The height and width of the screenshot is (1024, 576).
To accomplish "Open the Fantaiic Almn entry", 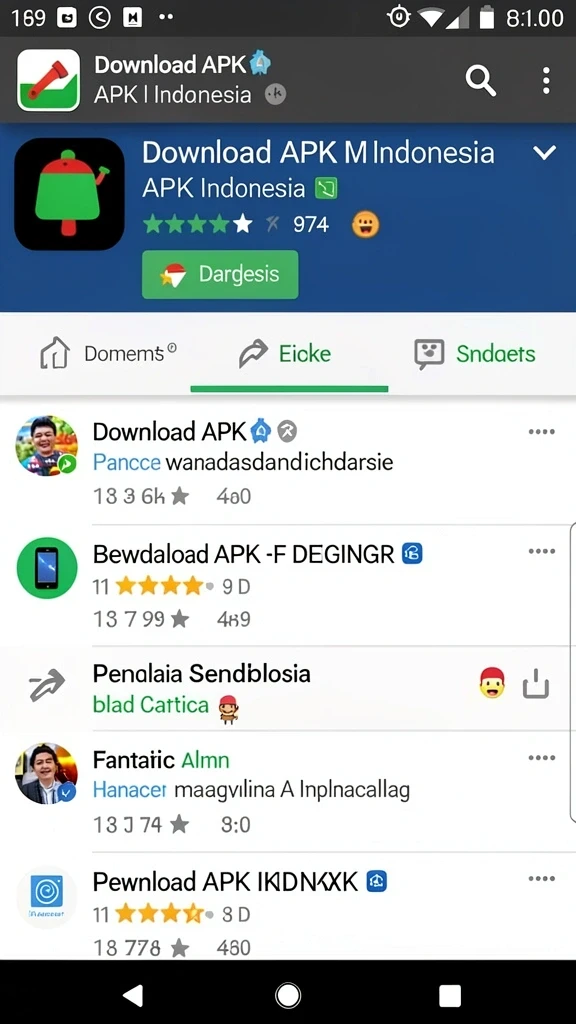I will pos(288,791).
